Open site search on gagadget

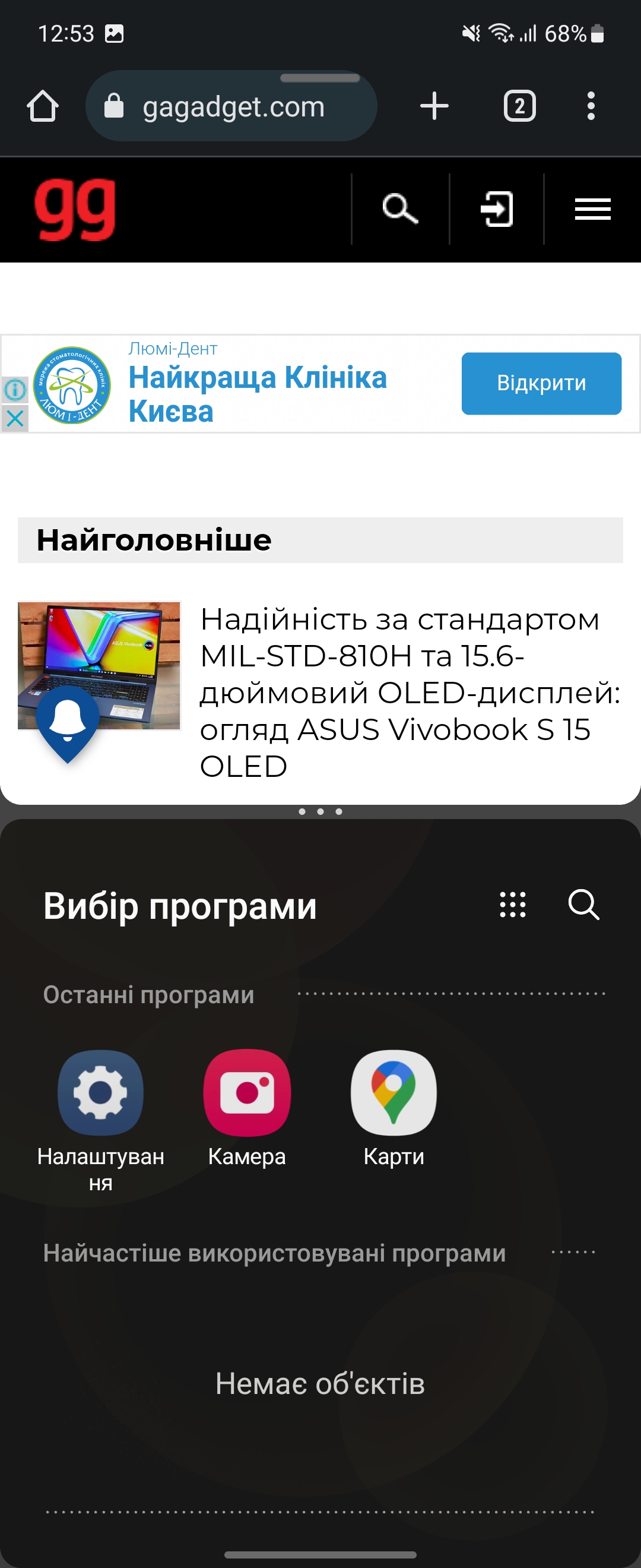click(x=400, y=210)
